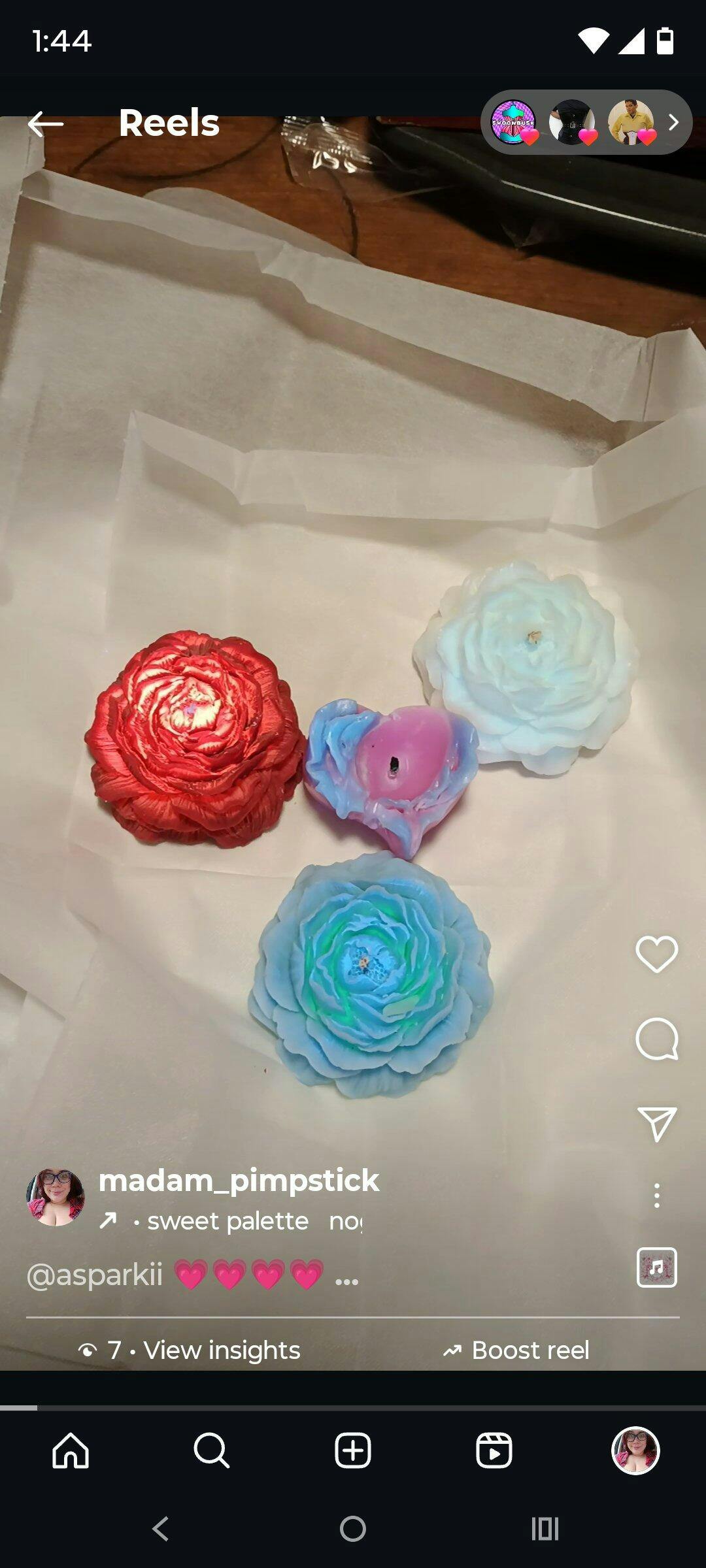Open the three-dot more options
The height and width of the screenshot is (1568, 706).
pos(656,1196)
